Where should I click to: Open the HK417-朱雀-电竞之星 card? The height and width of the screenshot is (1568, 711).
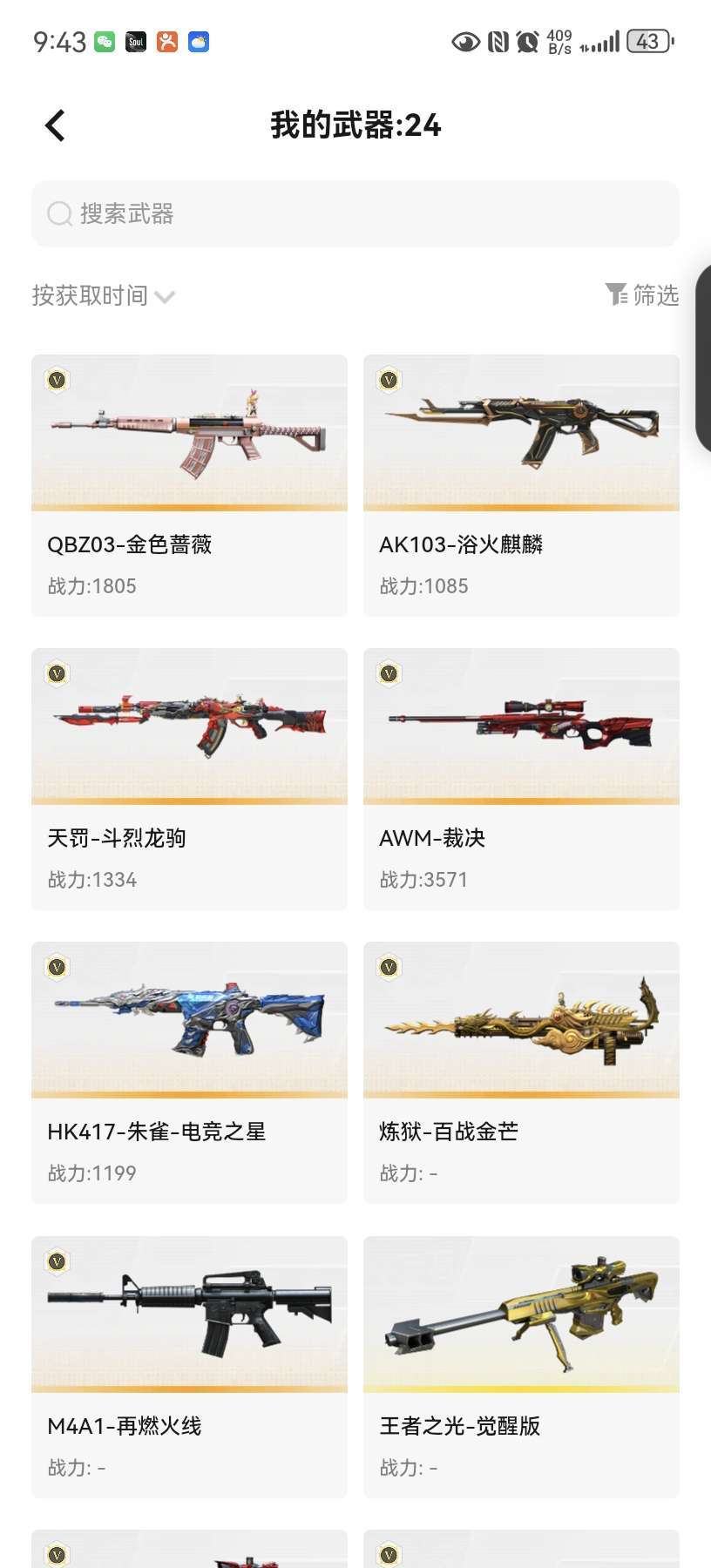[189, 1072]
